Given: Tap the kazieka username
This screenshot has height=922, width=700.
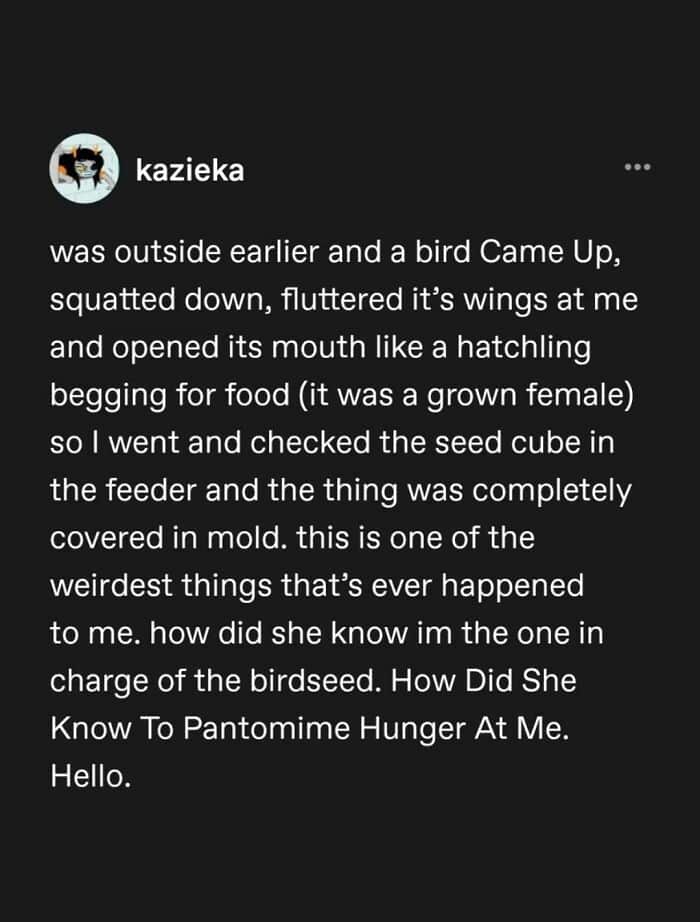Looking at the screenshot, I should tap(189, 170).
